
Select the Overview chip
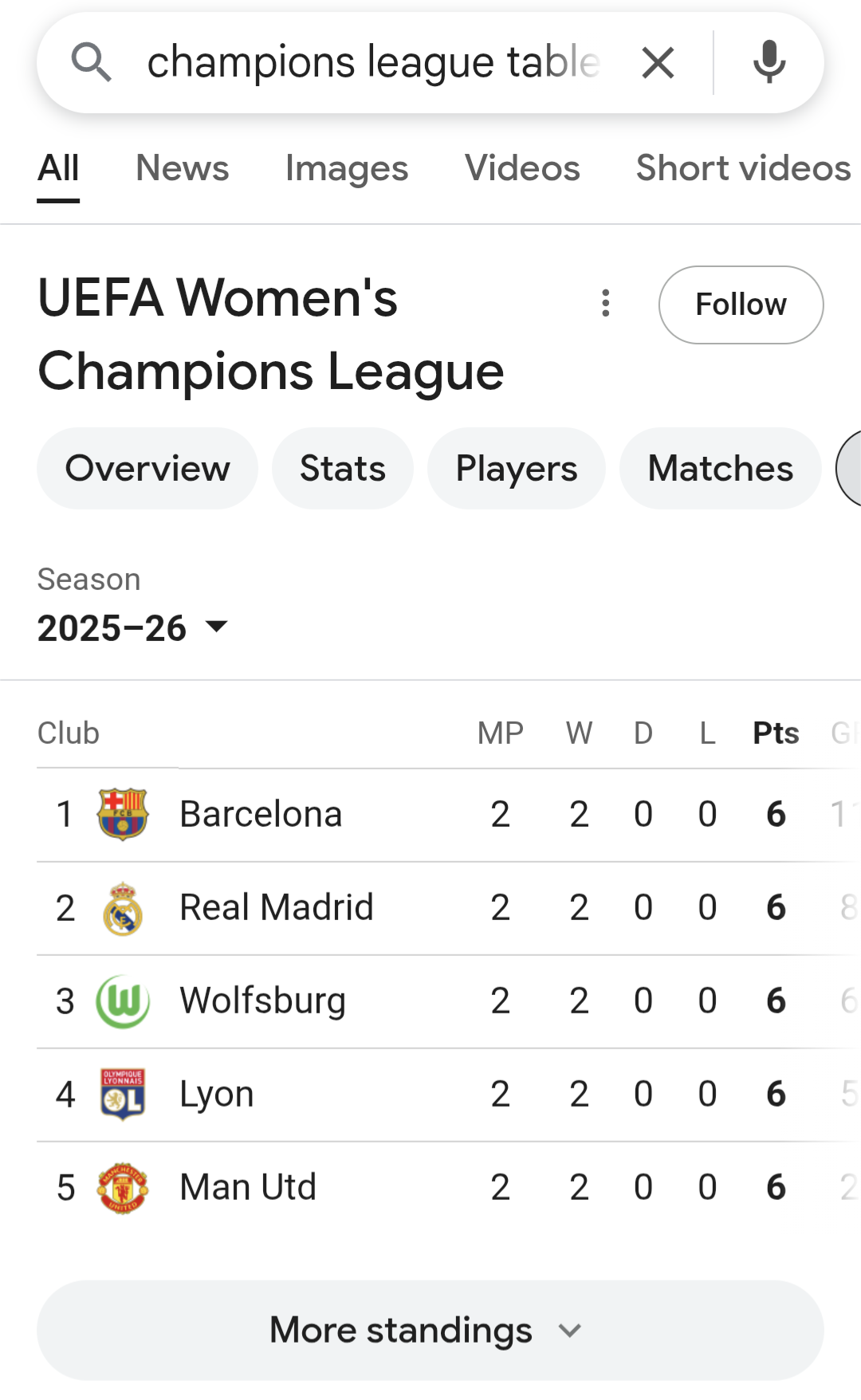pos(147,469)
